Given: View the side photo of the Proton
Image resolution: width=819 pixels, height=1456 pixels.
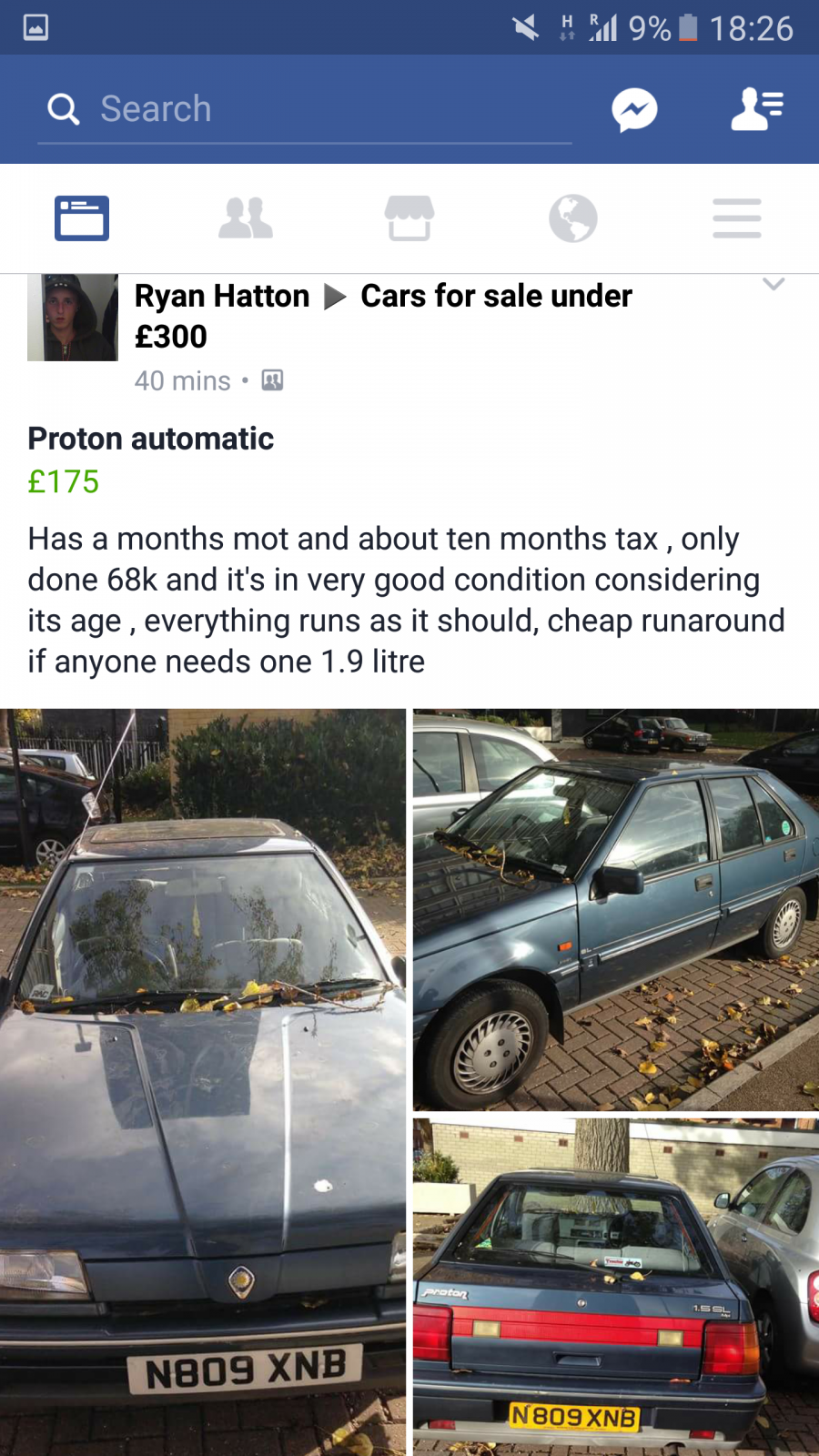Looking at the screenshot, I should coord(616,910).
